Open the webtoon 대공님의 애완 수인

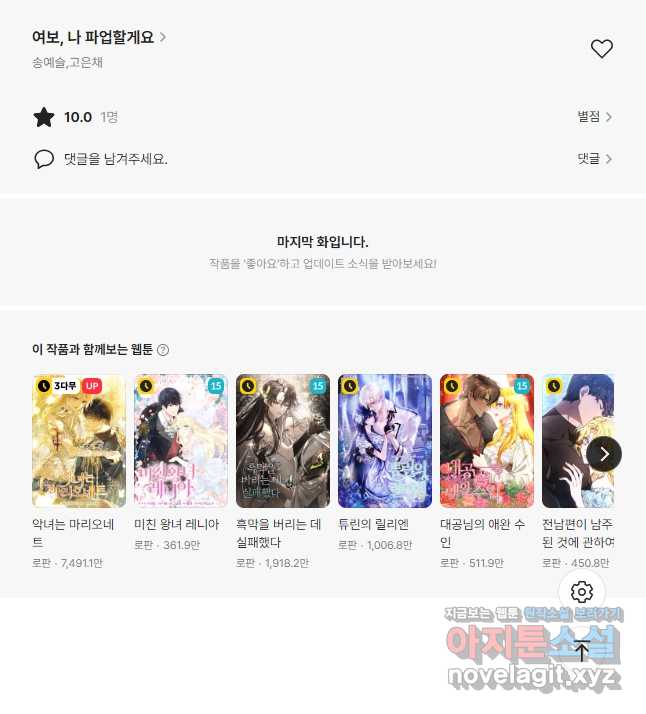pos(486,441)
